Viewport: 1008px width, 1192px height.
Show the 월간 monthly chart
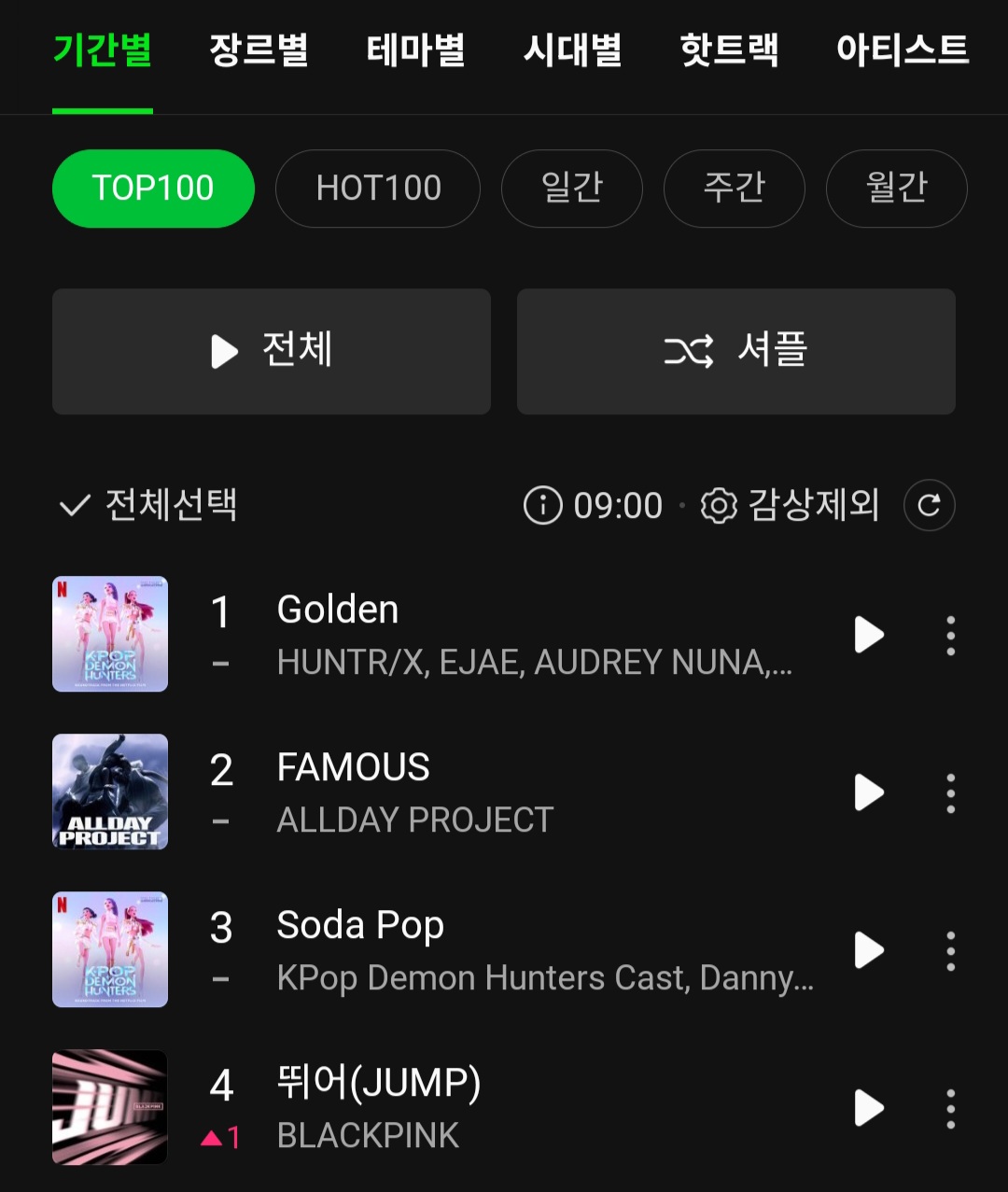(x=896, y=189)
